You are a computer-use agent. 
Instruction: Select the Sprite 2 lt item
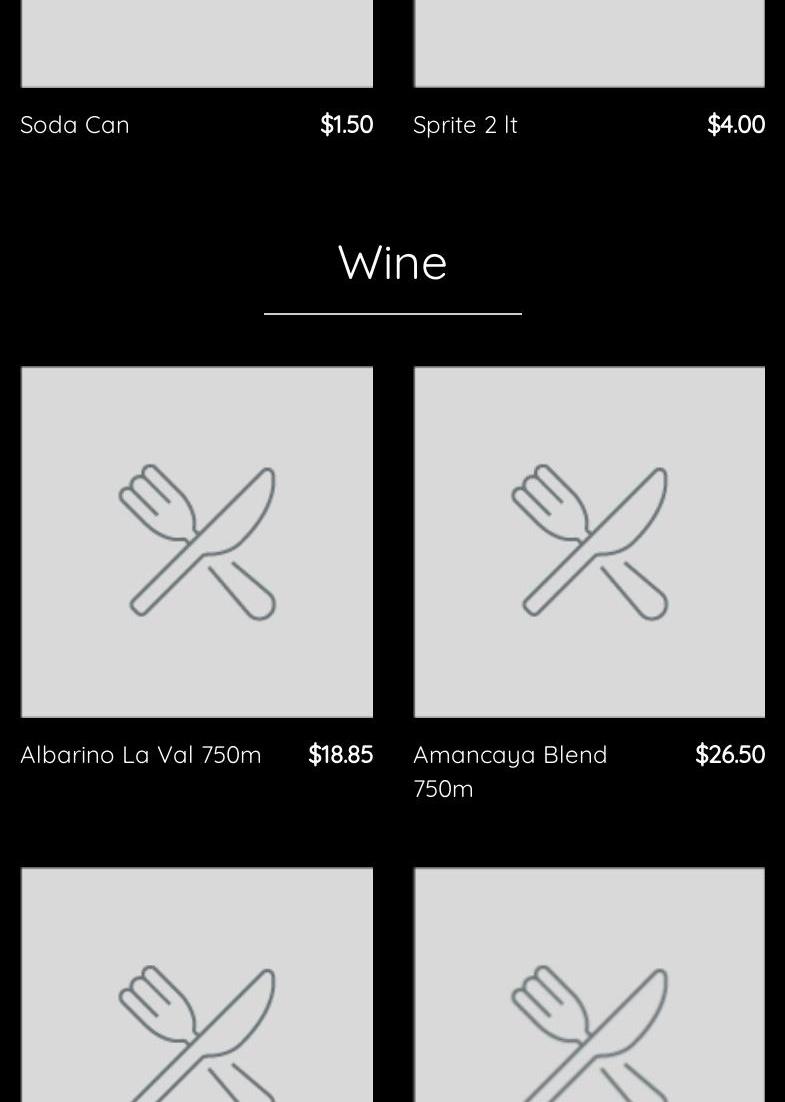click(x=465, y=125)
